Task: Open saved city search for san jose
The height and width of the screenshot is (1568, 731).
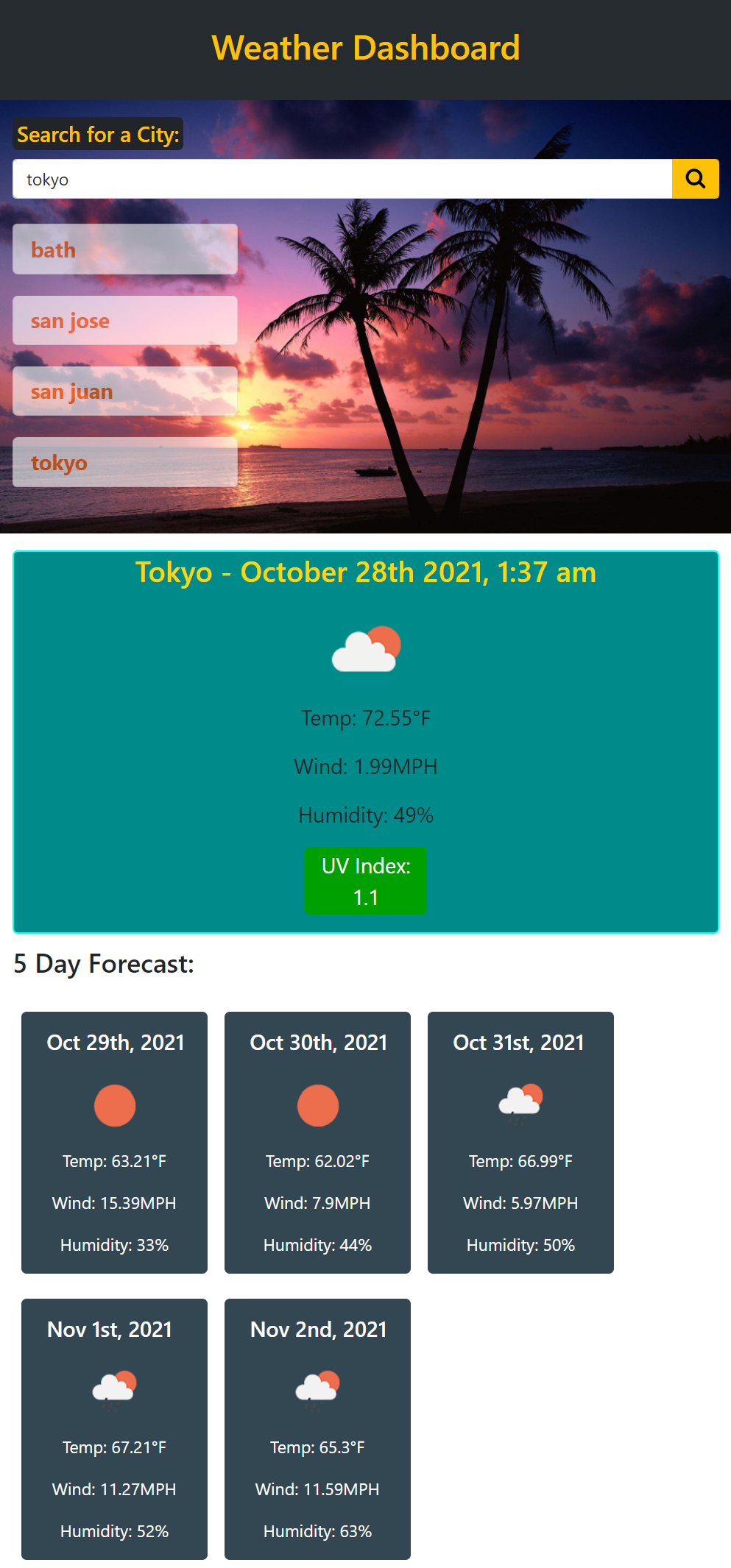Action: (x=124, y=320)
